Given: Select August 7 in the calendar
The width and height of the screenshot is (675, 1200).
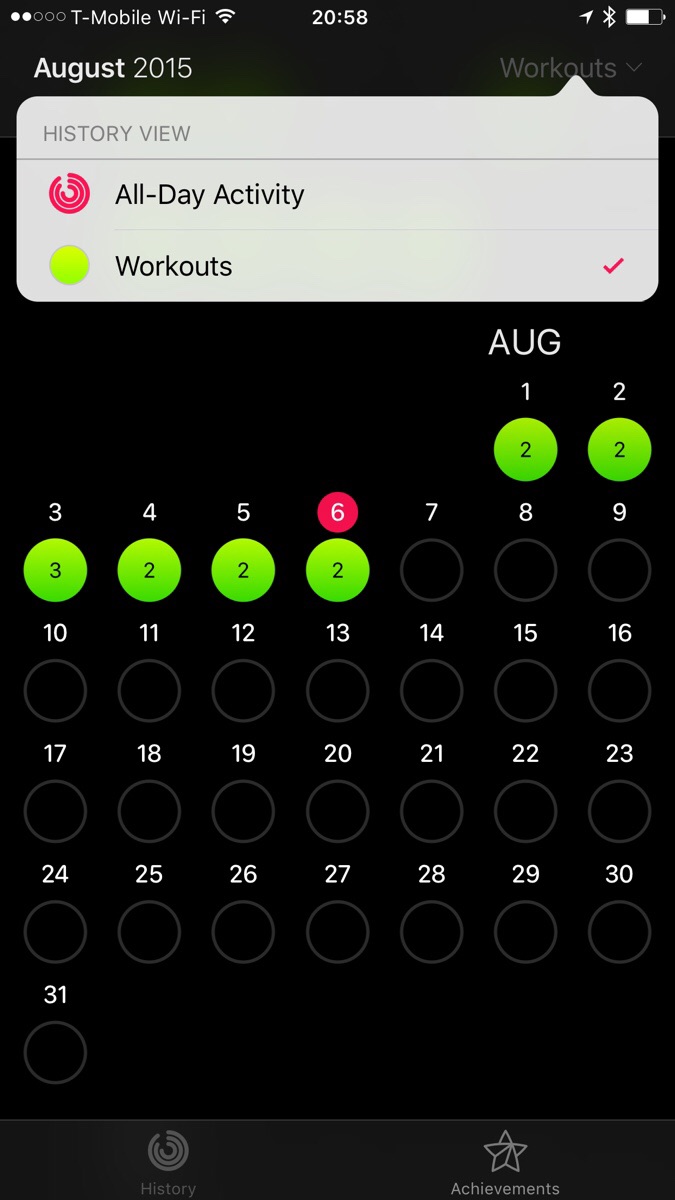Looking at the screenshot, I should 431,570.
